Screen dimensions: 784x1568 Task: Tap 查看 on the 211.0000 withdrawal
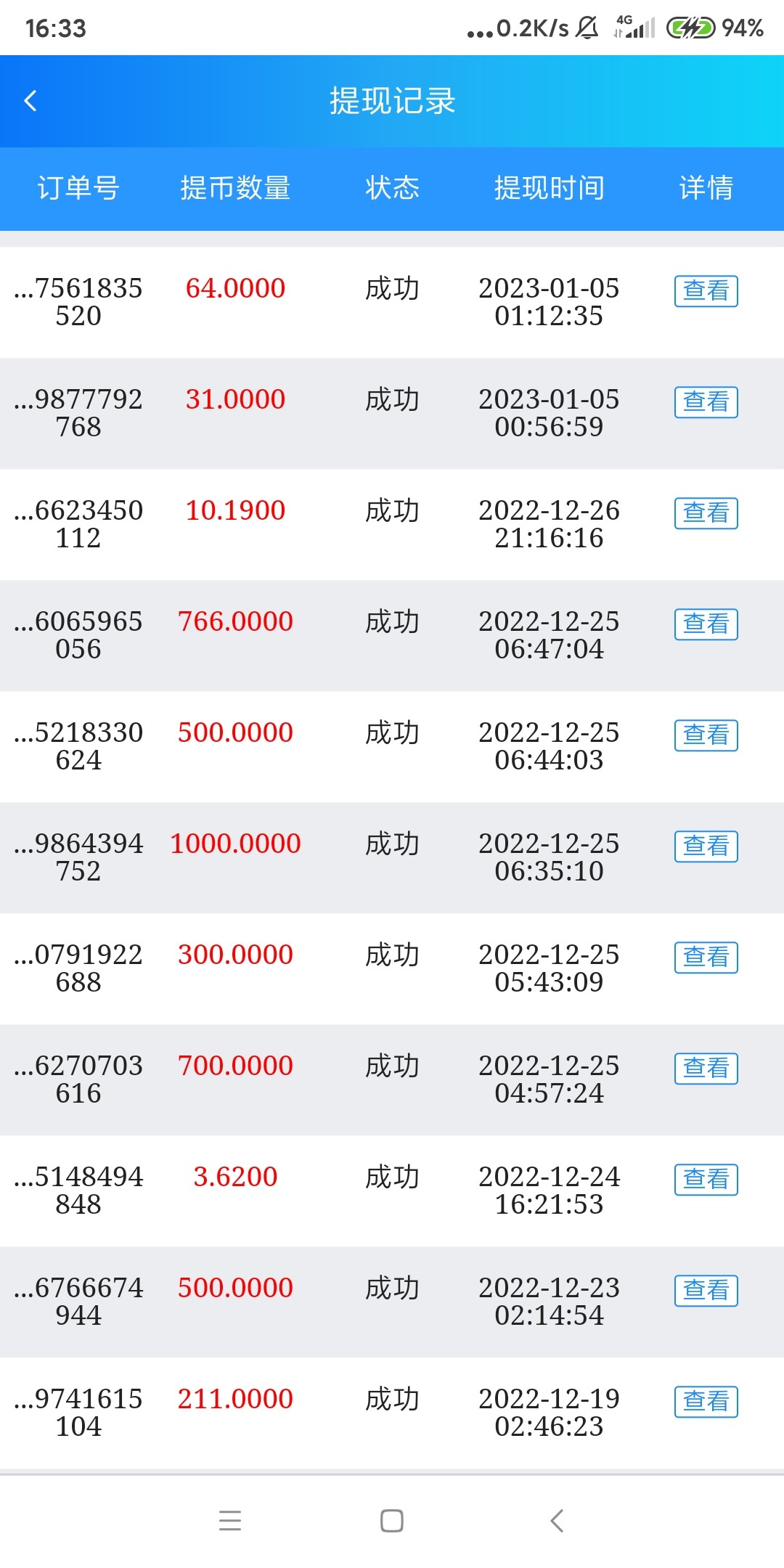(706, 1402)
